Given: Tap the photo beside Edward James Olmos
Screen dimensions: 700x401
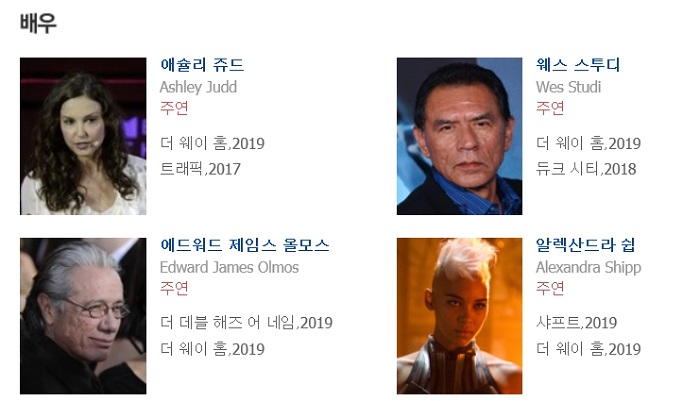Looking at the screenshot, I should (83, 316).
